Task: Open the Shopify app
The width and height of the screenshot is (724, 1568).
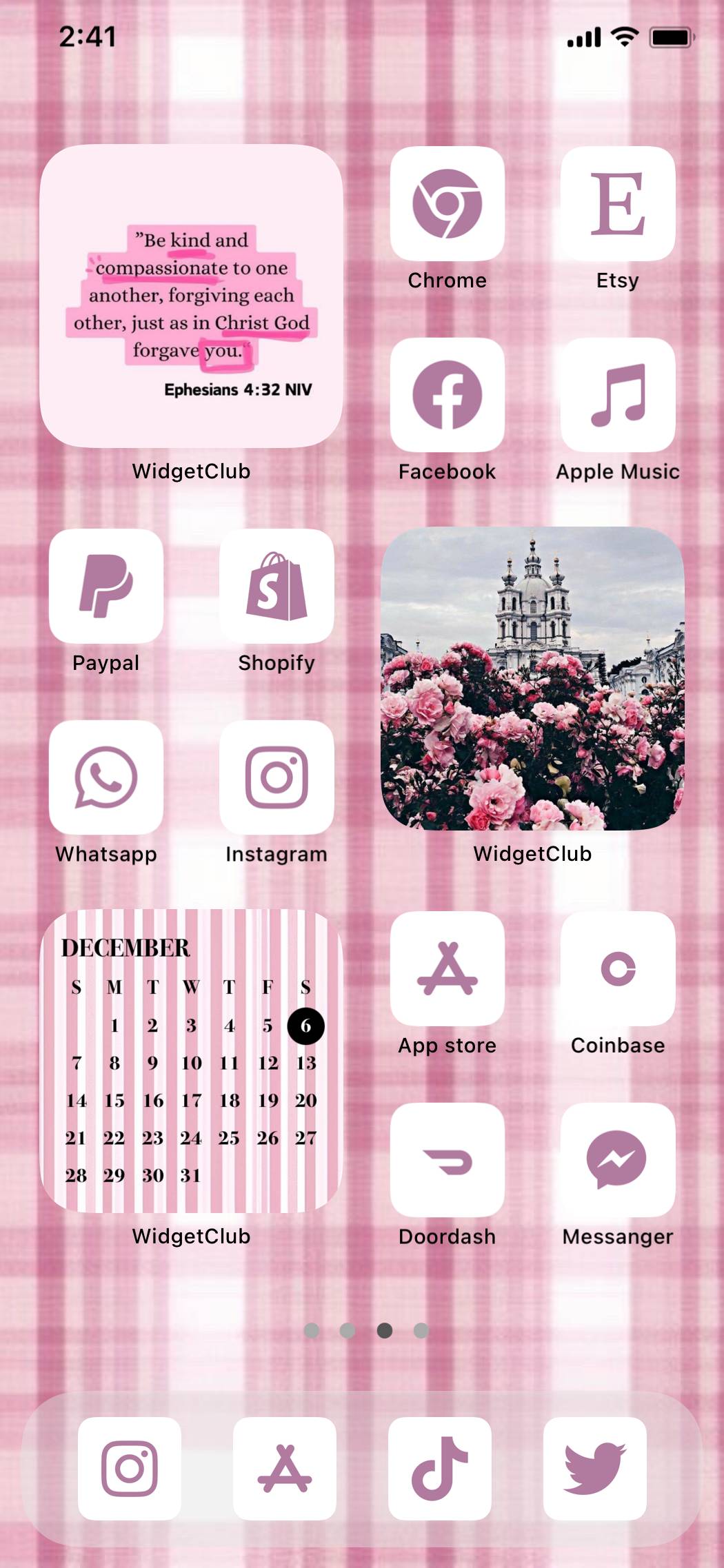Action: tap(276, 586)
